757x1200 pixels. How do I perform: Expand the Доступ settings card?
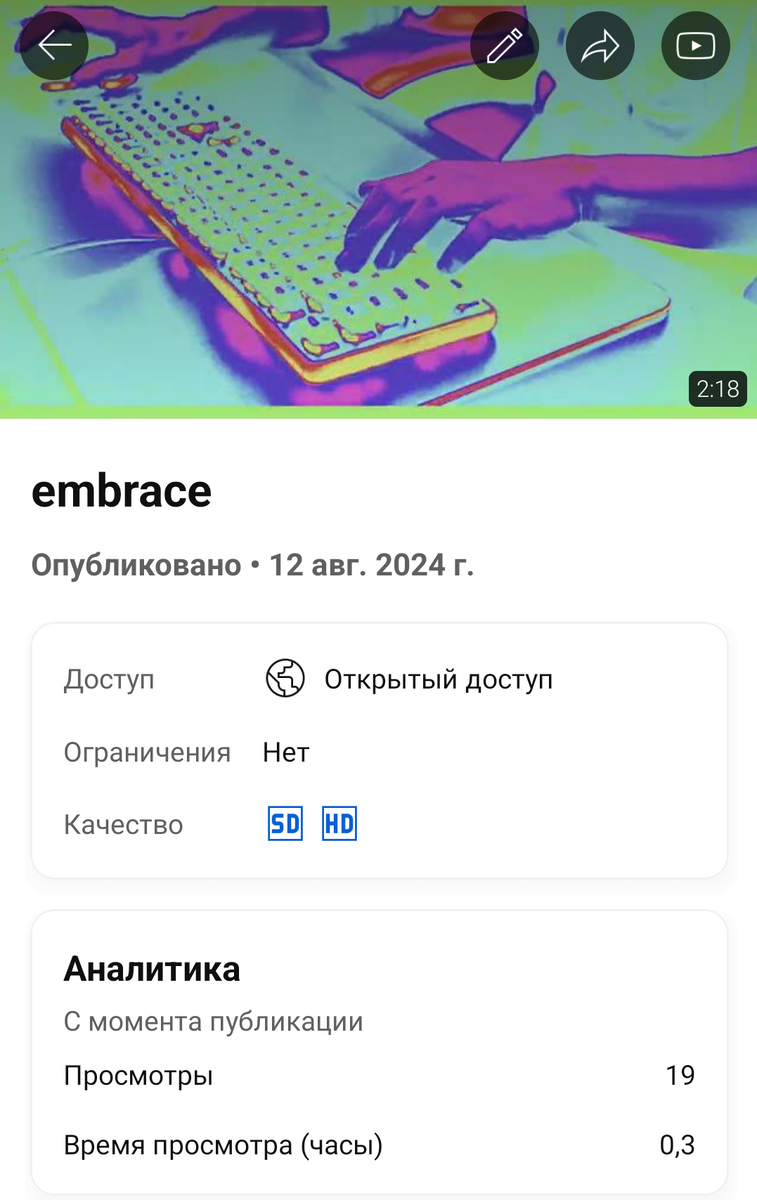pyautogui.click(x=378, y=750)
